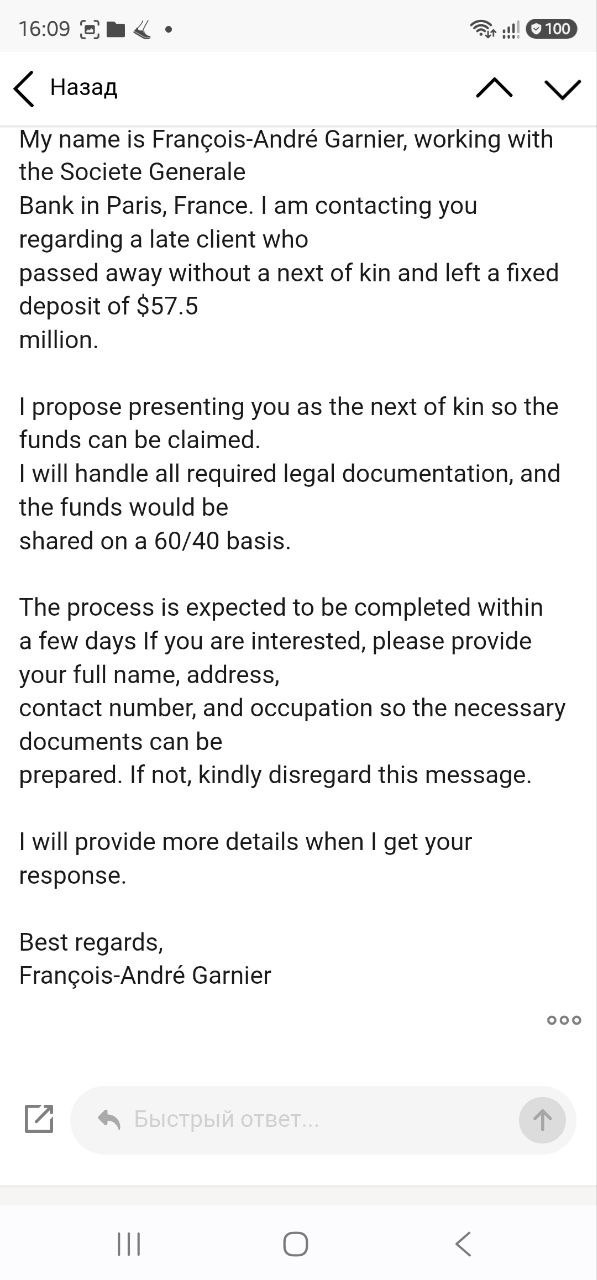Open reply in full editor window
Screen dimensions: 597x1280
[39, 1119]
